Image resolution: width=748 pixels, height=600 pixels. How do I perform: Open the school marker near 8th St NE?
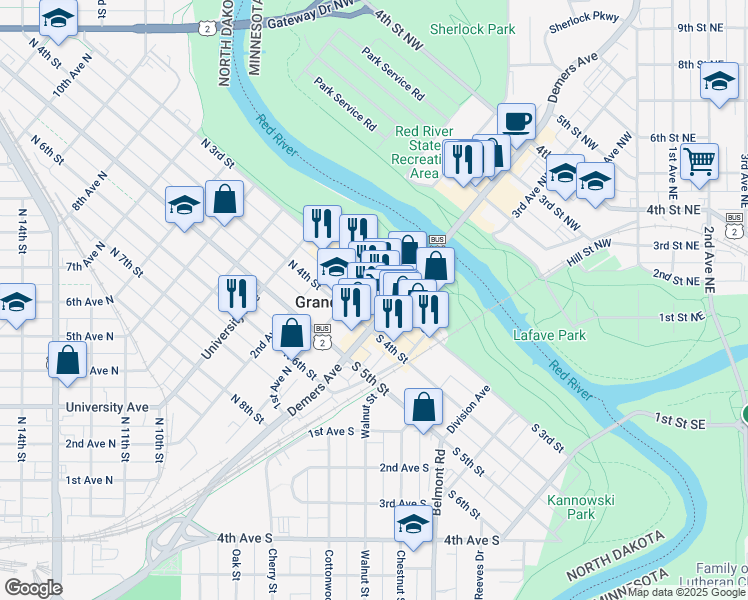(717, 84)
